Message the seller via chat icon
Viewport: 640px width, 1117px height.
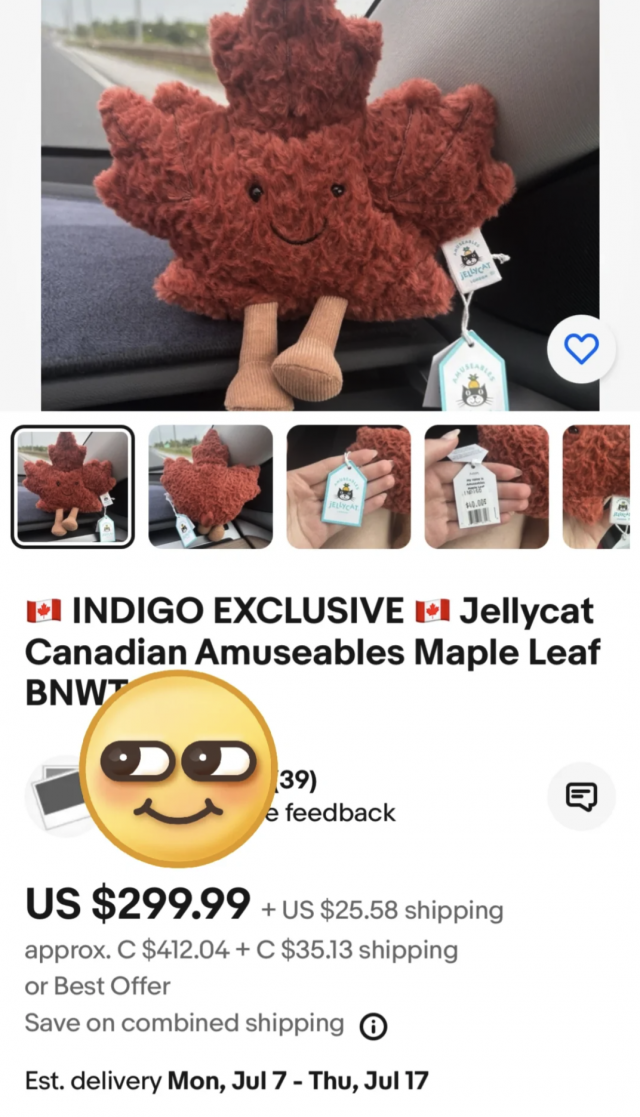pos(581,796)
